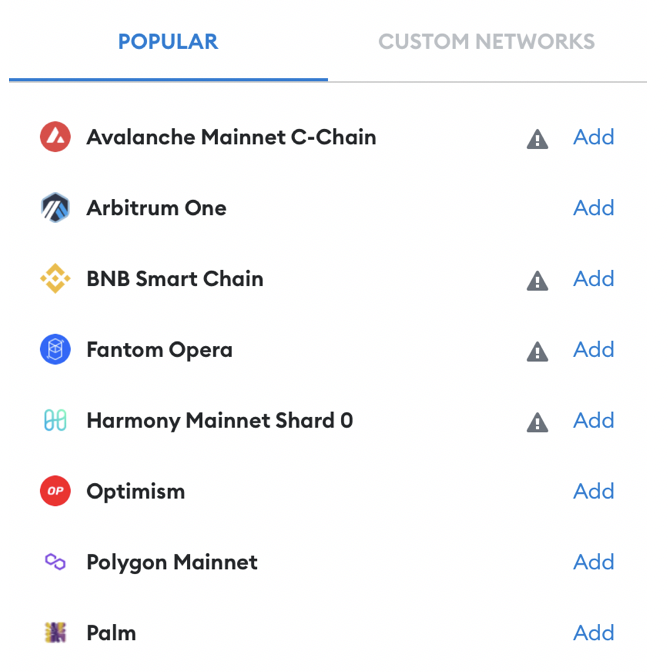
Task: Add Polygon Mainnet network
Action: [593, 562]
